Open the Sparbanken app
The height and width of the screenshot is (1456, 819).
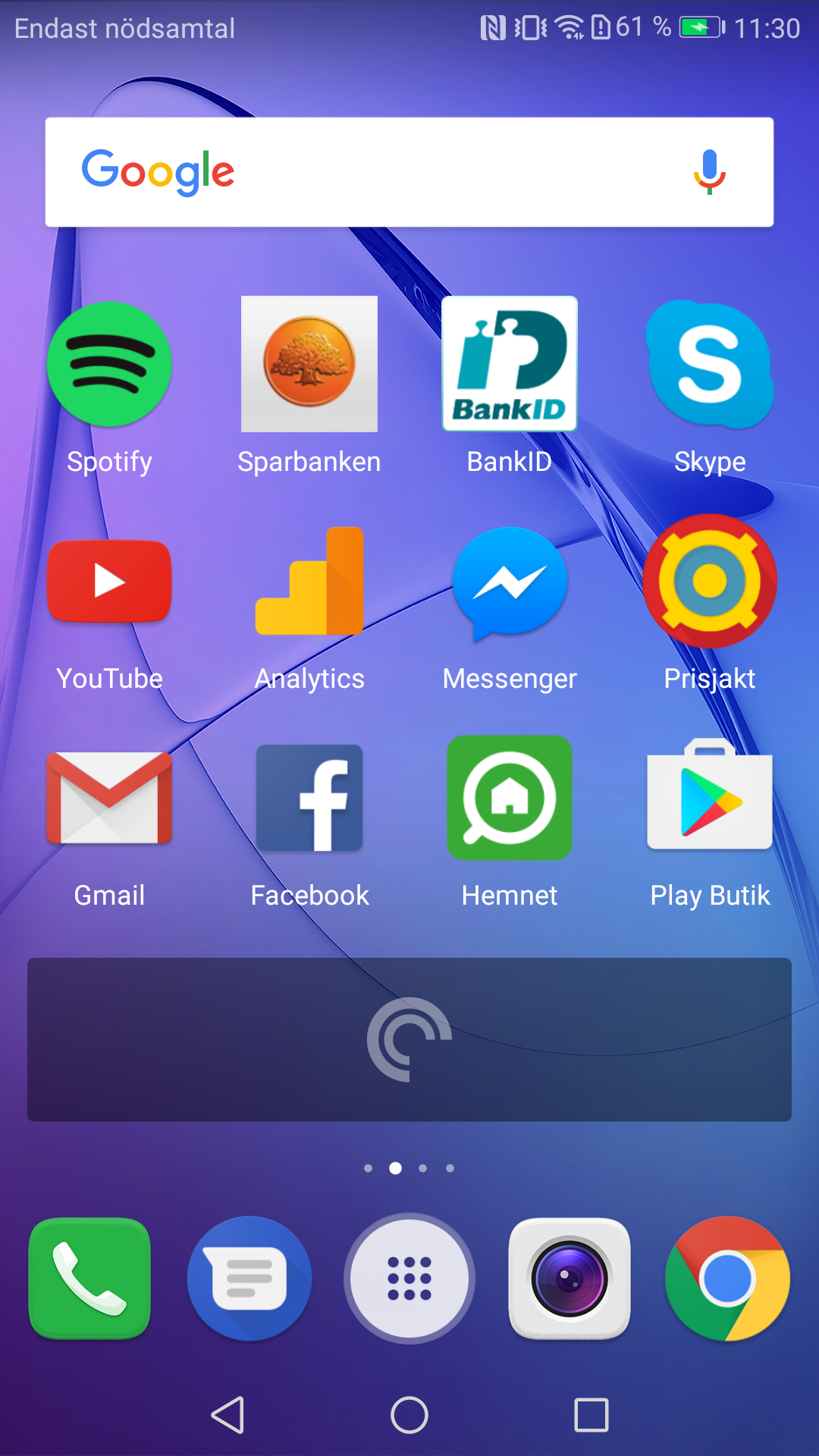point(309,364)
